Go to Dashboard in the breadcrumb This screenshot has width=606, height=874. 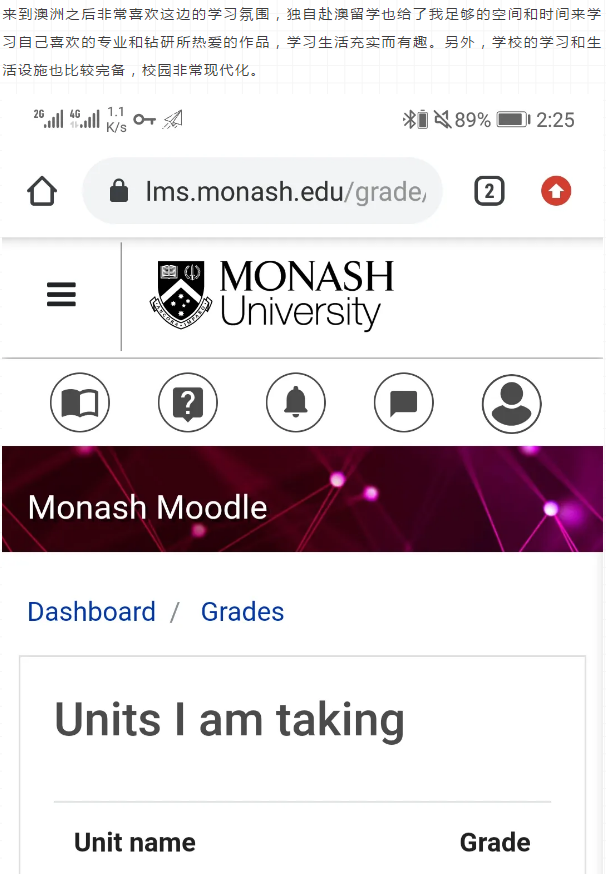tap(92, 612)
